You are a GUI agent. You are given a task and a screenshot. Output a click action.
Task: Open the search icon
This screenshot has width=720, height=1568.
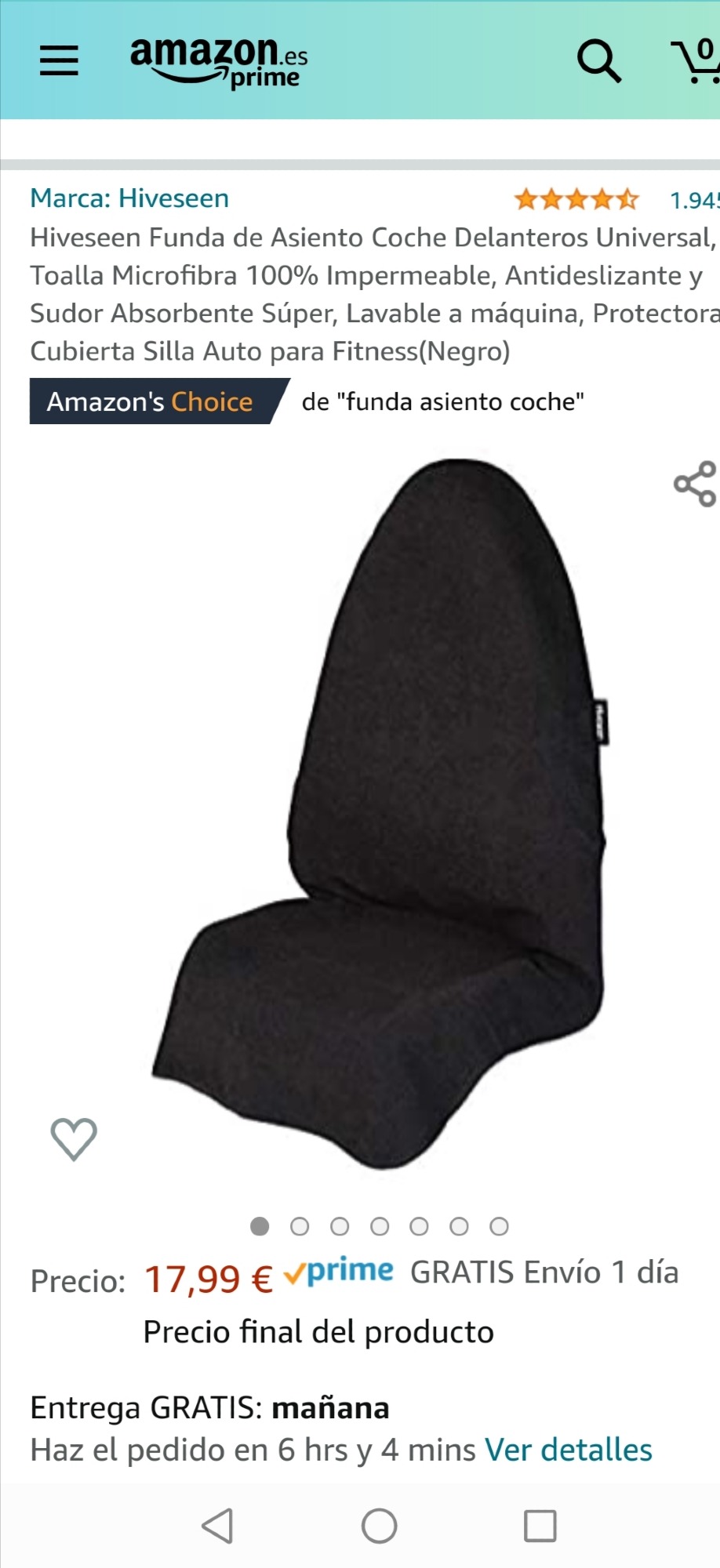pyautogui.click(x=598, y=60)
